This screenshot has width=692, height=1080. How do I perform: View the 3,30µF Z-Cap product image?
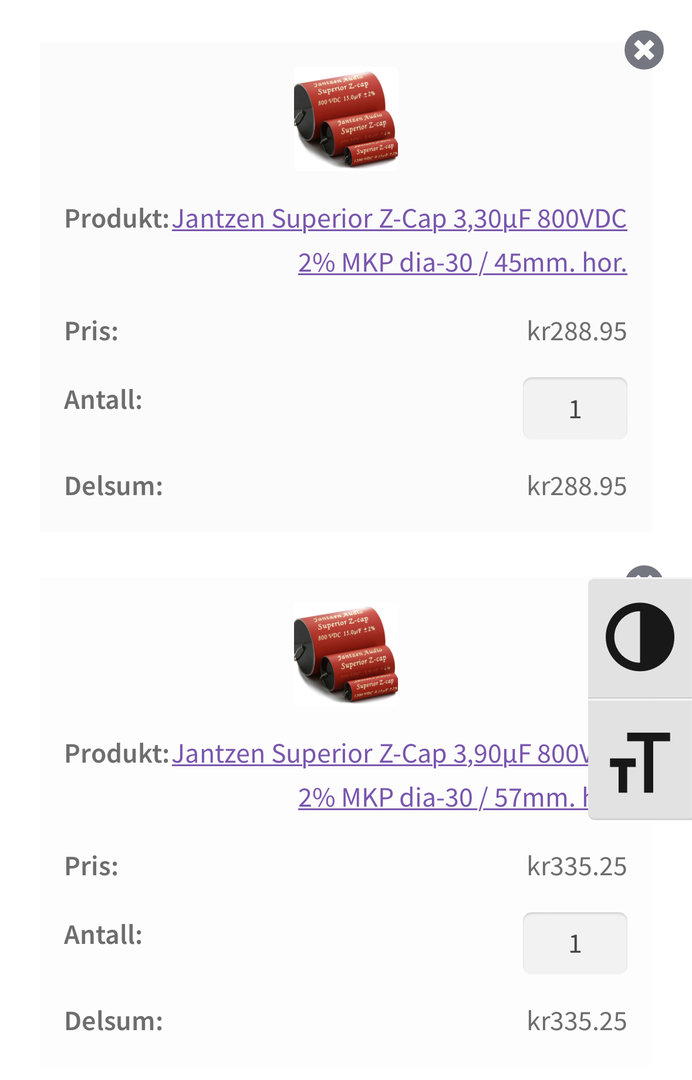click(x=346, y=119)
